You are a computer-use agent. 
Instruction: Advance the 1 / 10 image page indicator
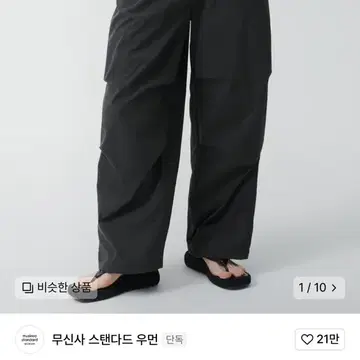(x=319, y=288)
